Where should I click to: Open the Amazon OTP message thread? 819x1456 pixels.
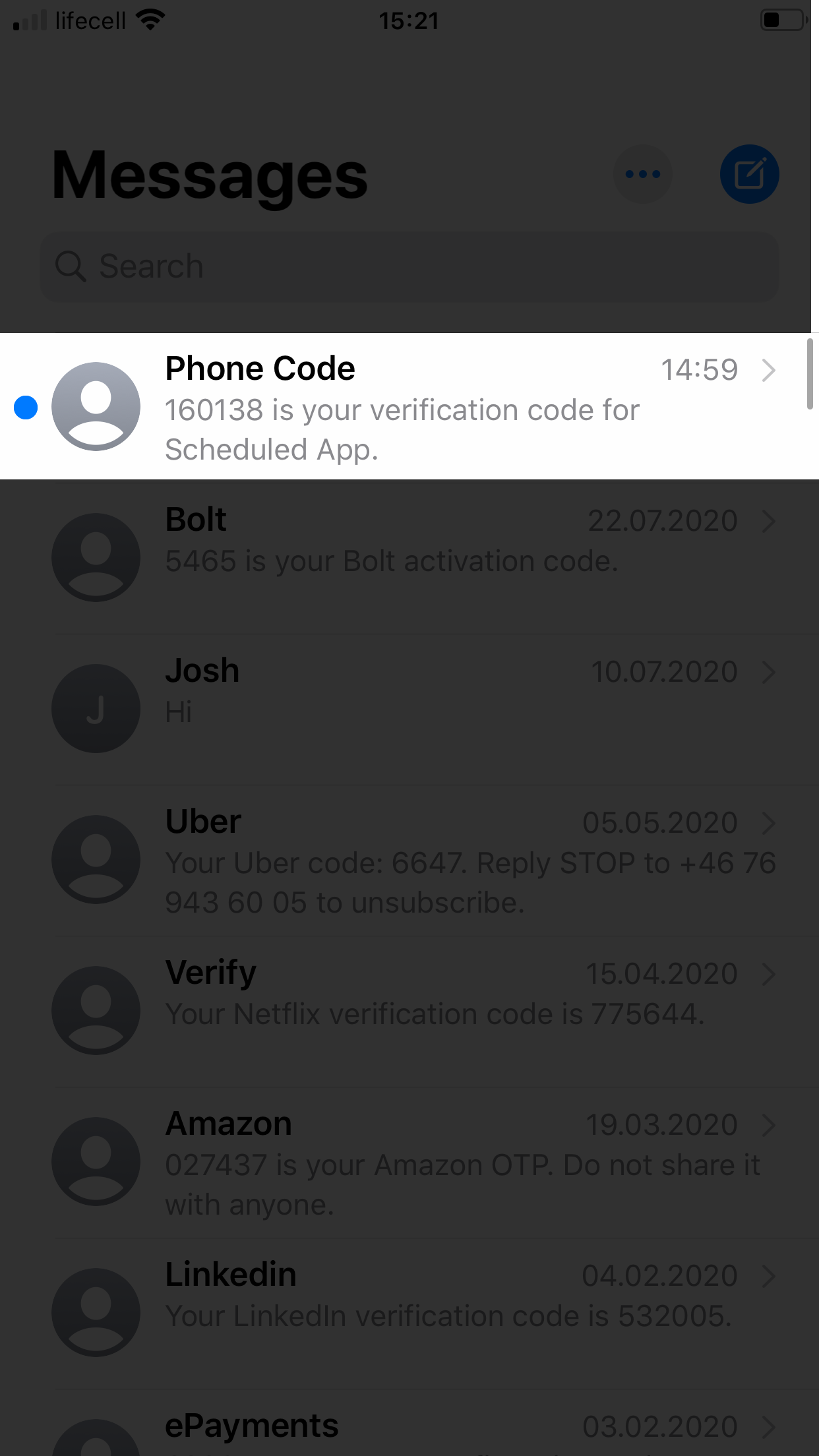(x=409, y=1162)
